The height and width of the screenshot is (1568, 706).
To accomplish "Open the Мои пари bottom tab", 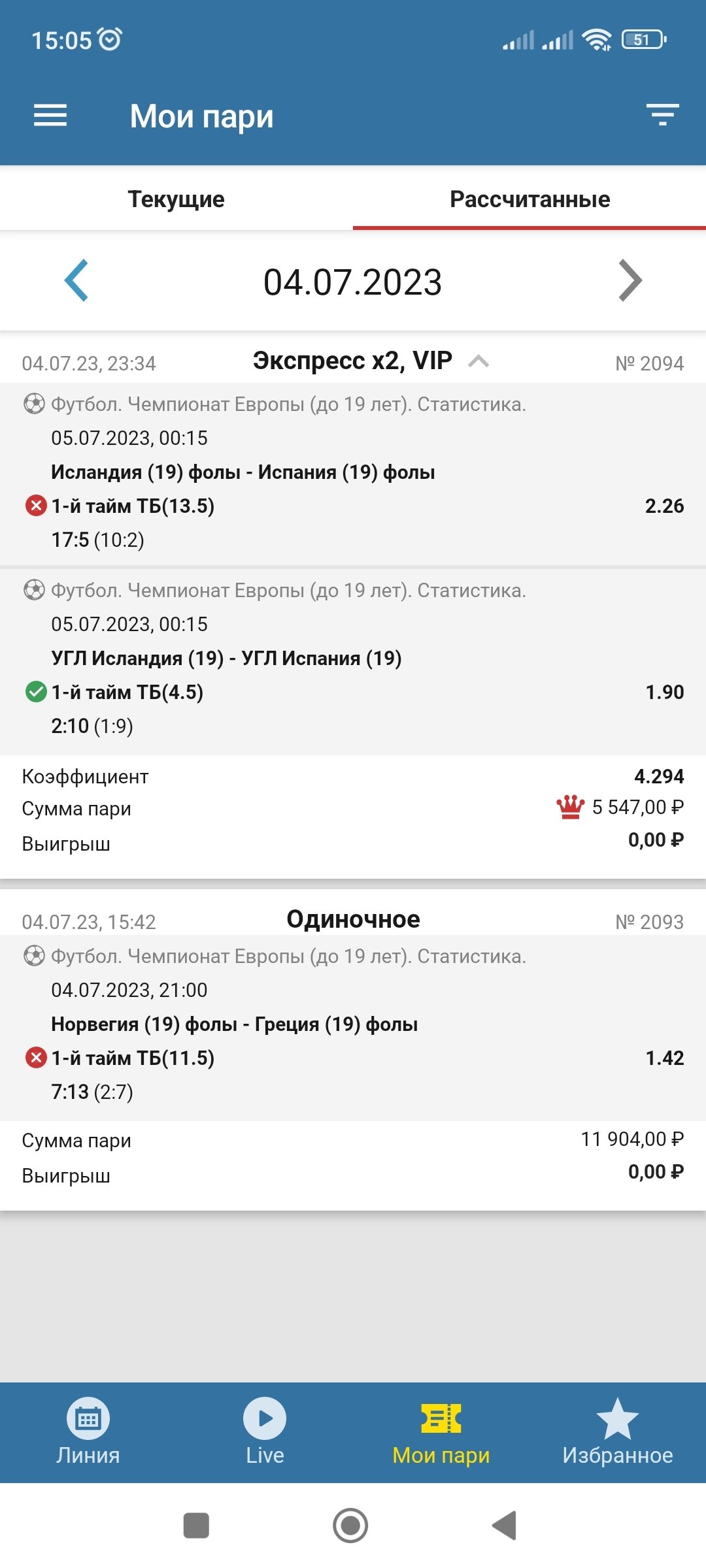I will click(441, 1432).
